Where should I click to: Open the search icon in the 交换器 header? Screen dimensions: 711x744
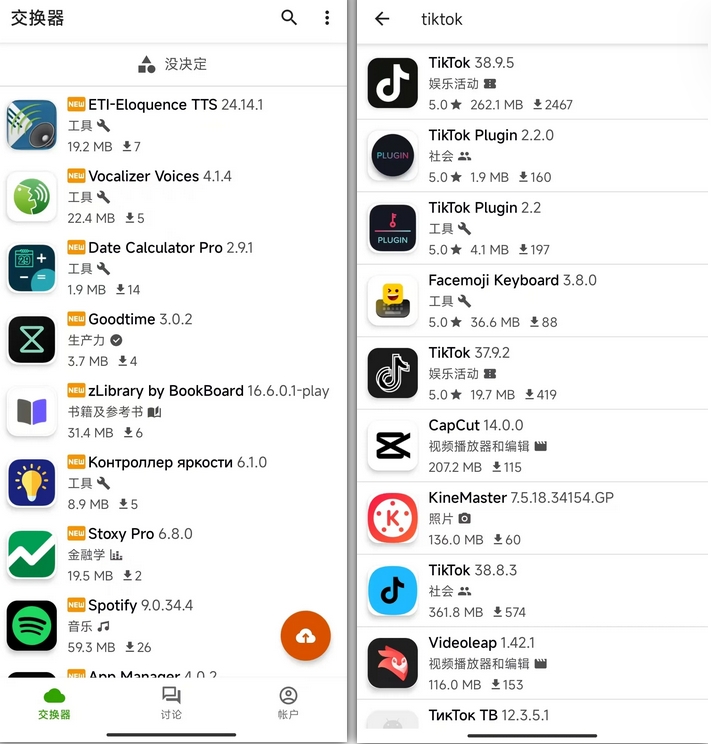click(x=289, y=18)
